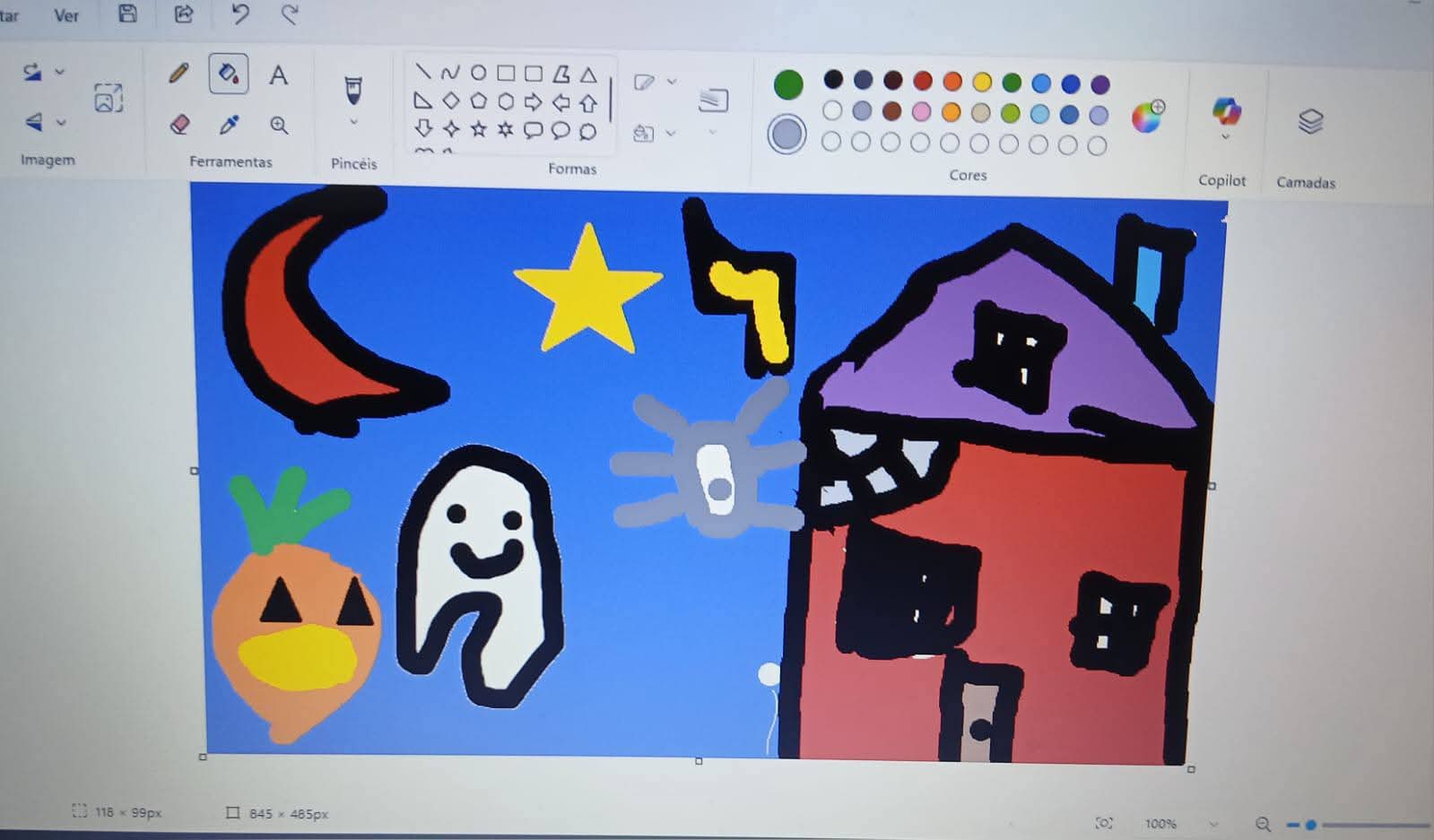Undo the last action

tap(240, 13)
